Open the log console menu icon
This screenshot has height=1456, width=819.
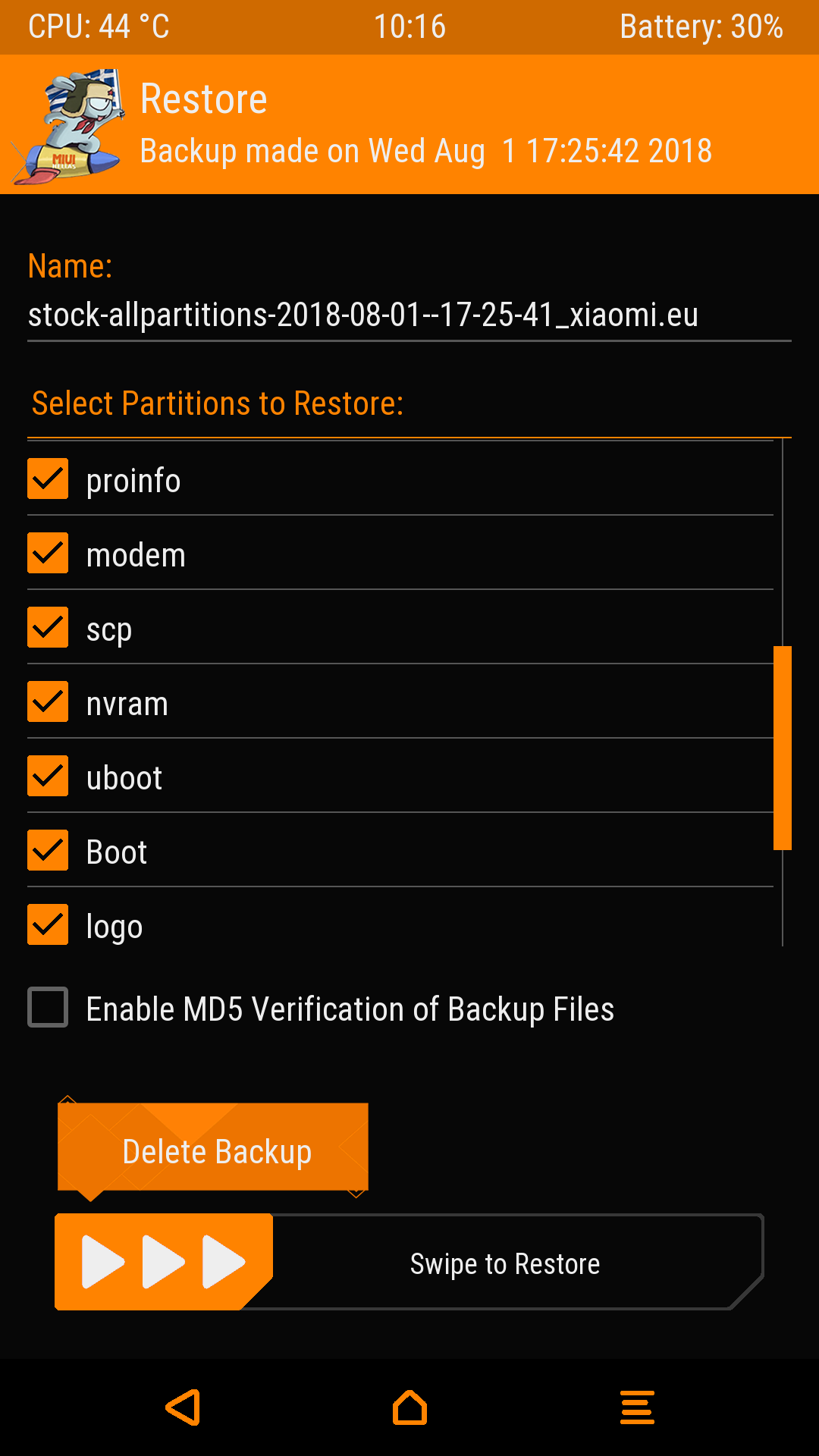click(637, 1407)
